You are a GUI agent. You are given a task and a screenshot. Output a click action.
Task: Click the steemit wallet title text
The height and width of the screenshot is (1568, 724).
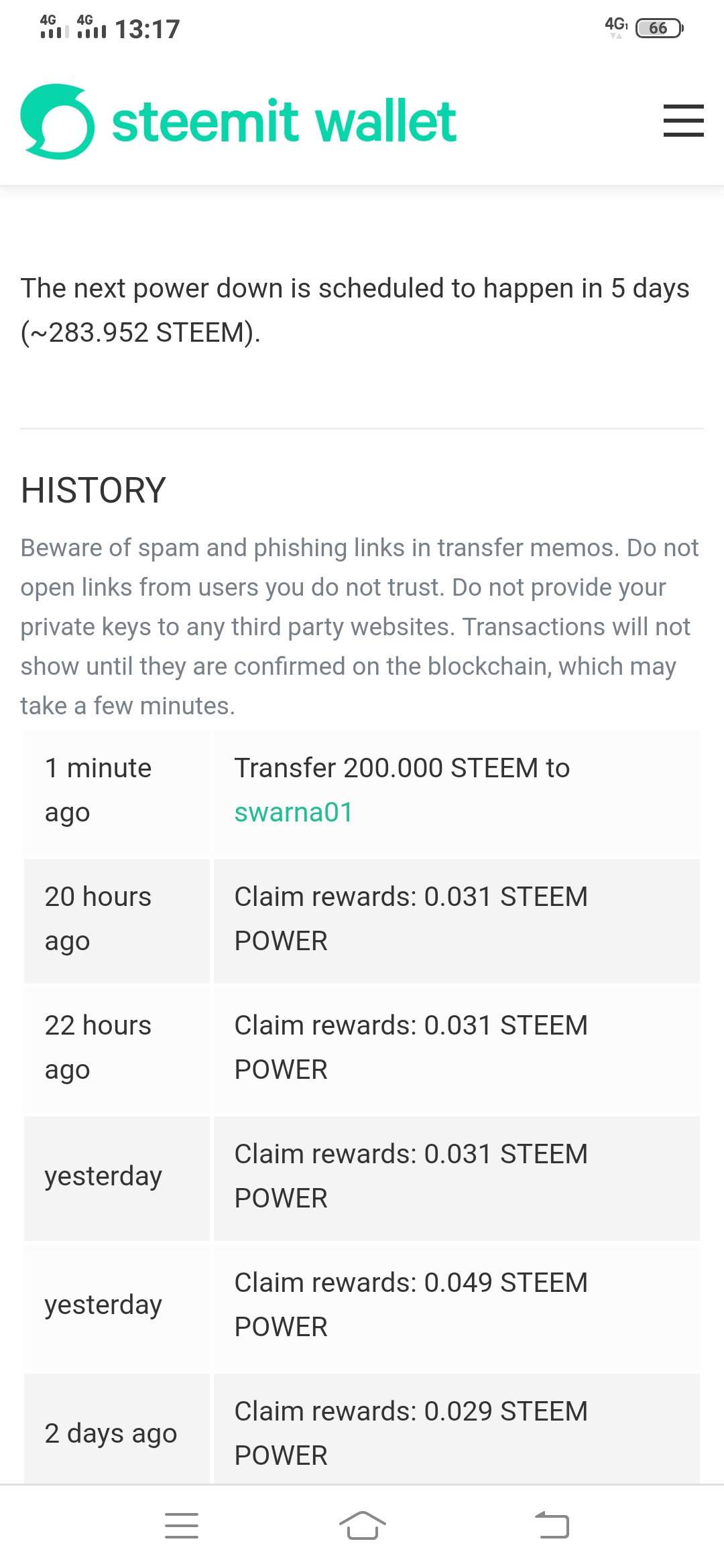click(x=284, y=121)
